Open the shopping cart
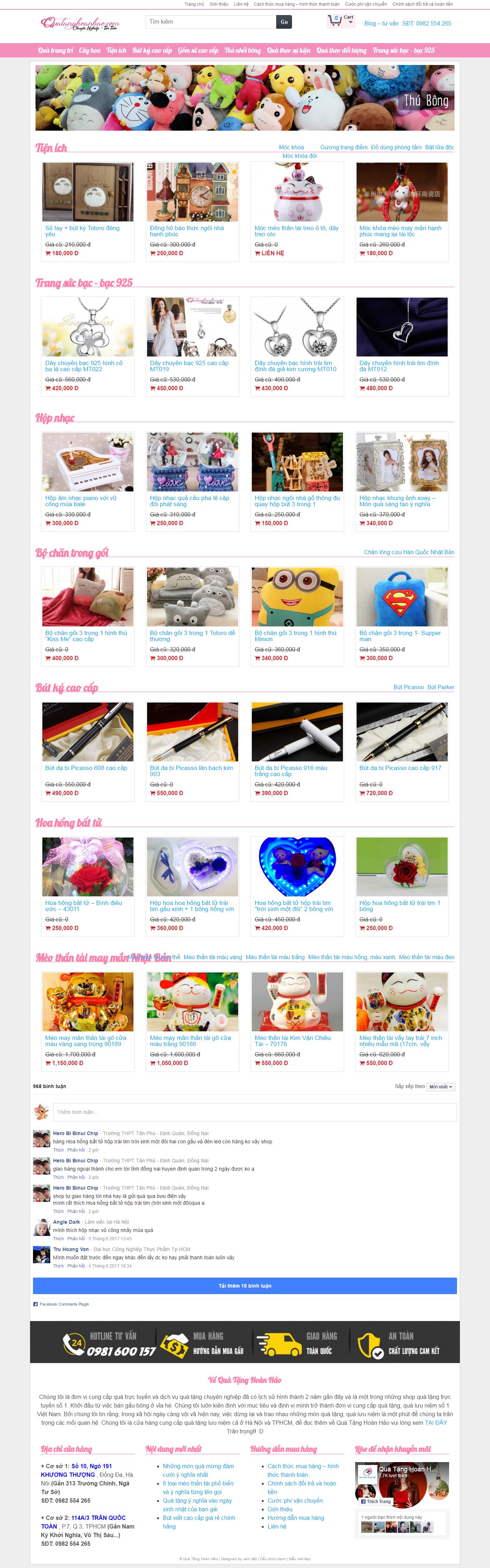 pos(340,21)
